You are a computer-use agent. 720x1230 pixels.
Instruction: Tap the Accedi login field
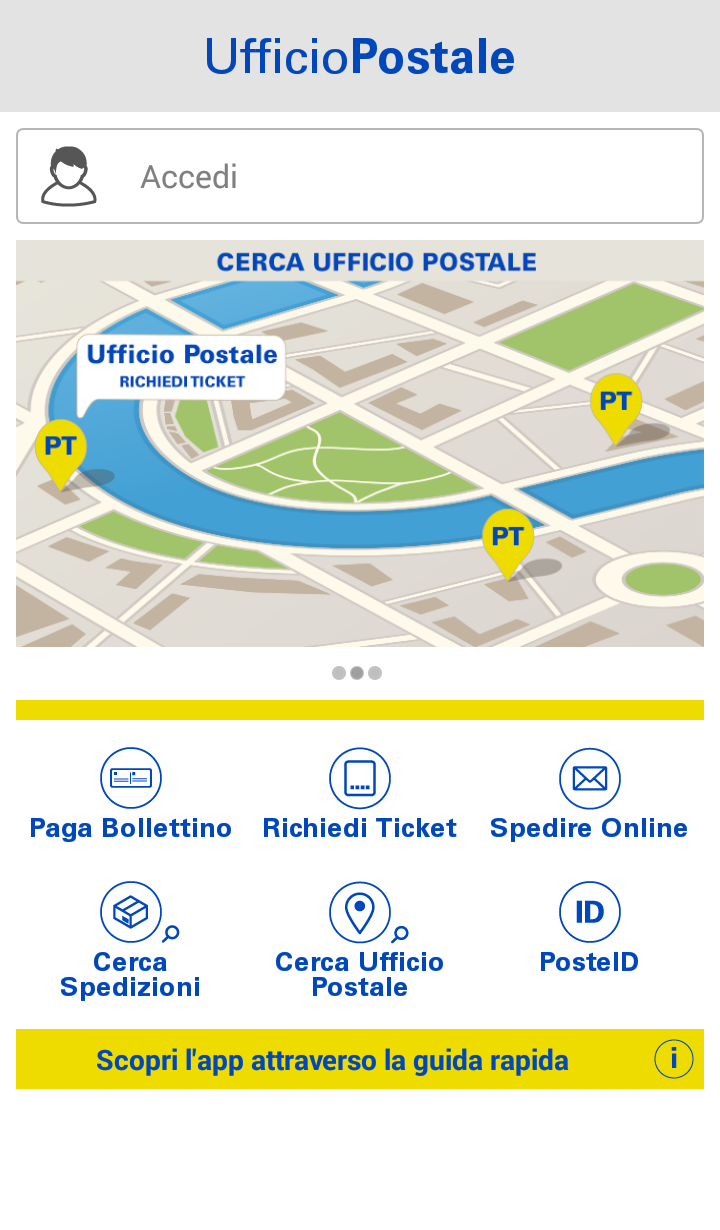pyautogui.click(x=360, y=176)
